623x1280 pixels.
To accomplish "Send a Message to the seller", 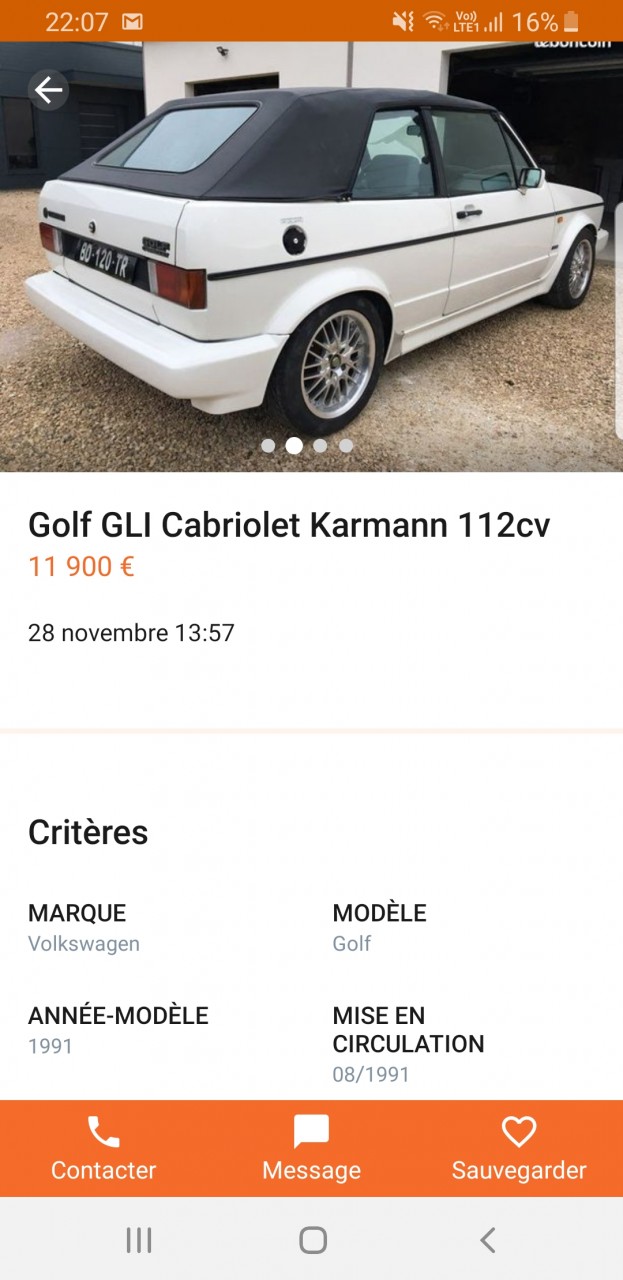I will (311, 1149).
